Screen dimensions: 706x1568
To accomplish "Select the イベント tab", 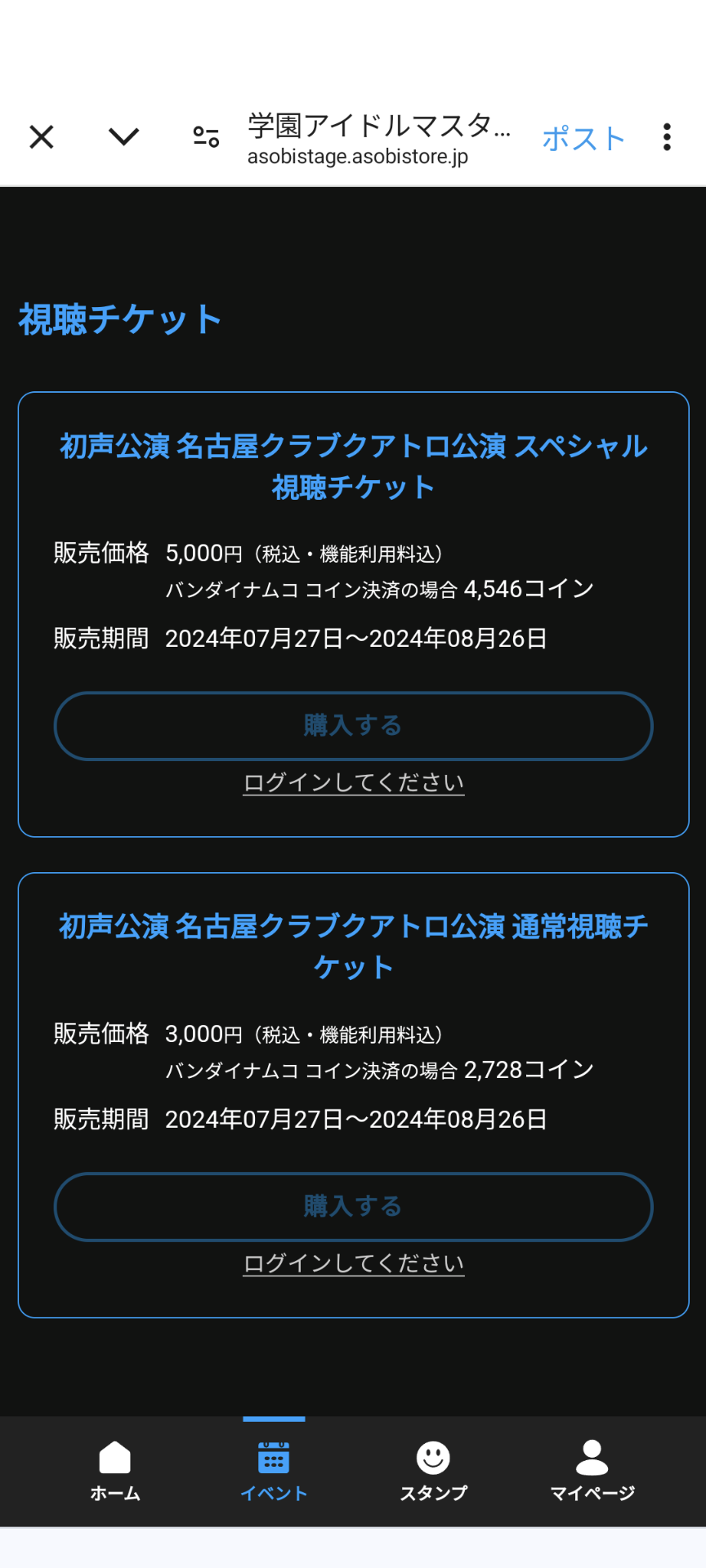I will [274, 1470].
